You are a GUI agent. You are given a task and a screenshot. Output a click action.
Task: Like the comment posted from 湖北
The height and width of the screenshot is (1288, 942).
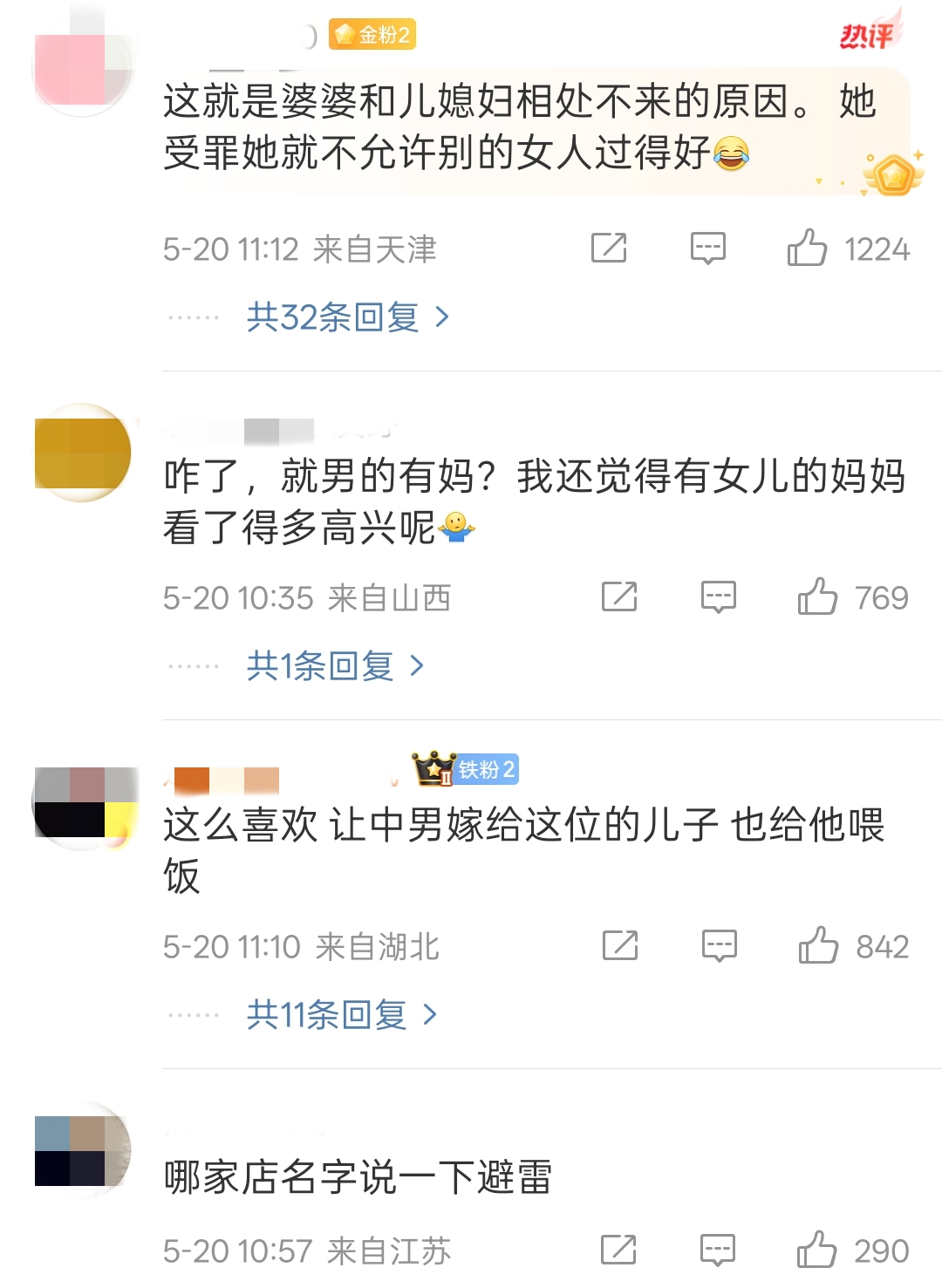(x=818, y=946)
